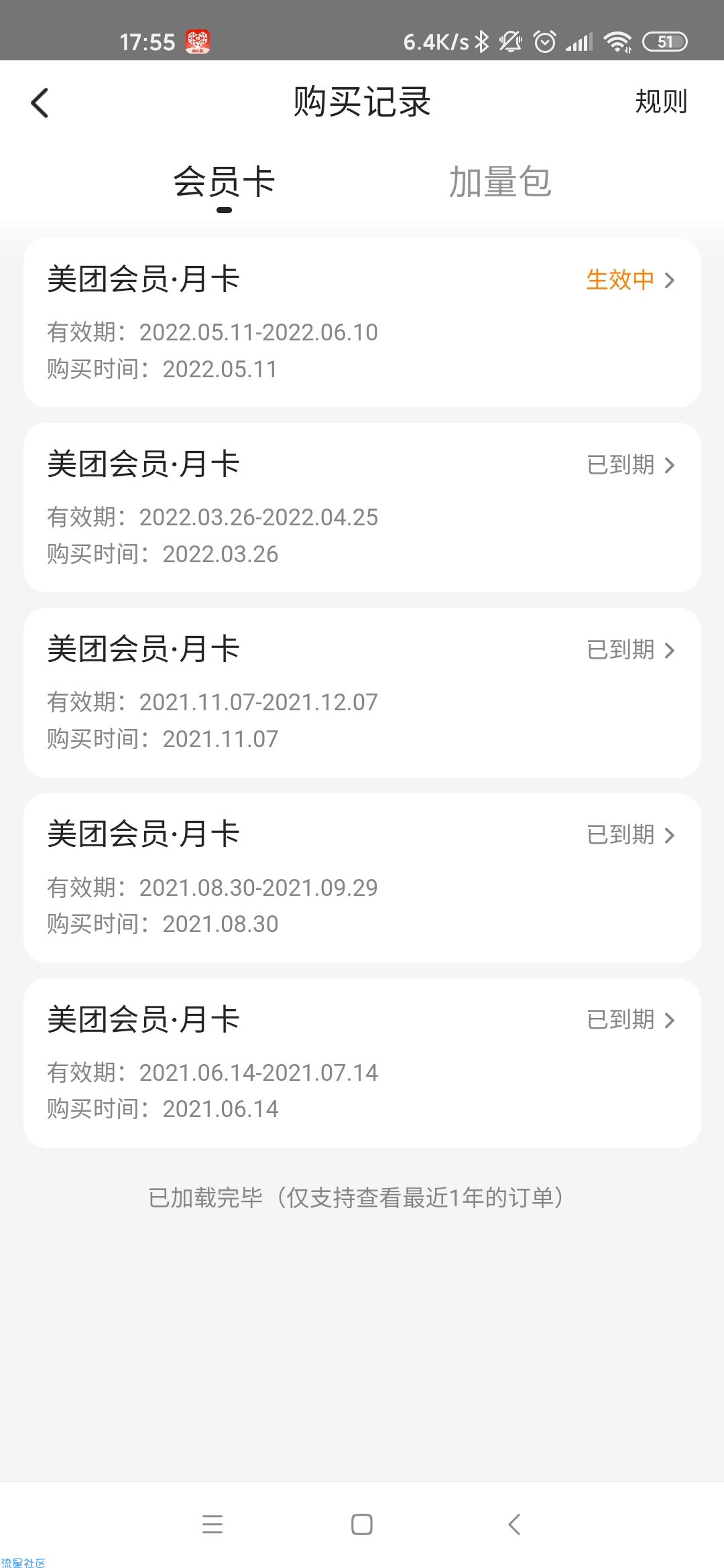Tap the system home button
Image resolution: width=724 pixels, height=1568 pixels.
[x=362, y=1524]
